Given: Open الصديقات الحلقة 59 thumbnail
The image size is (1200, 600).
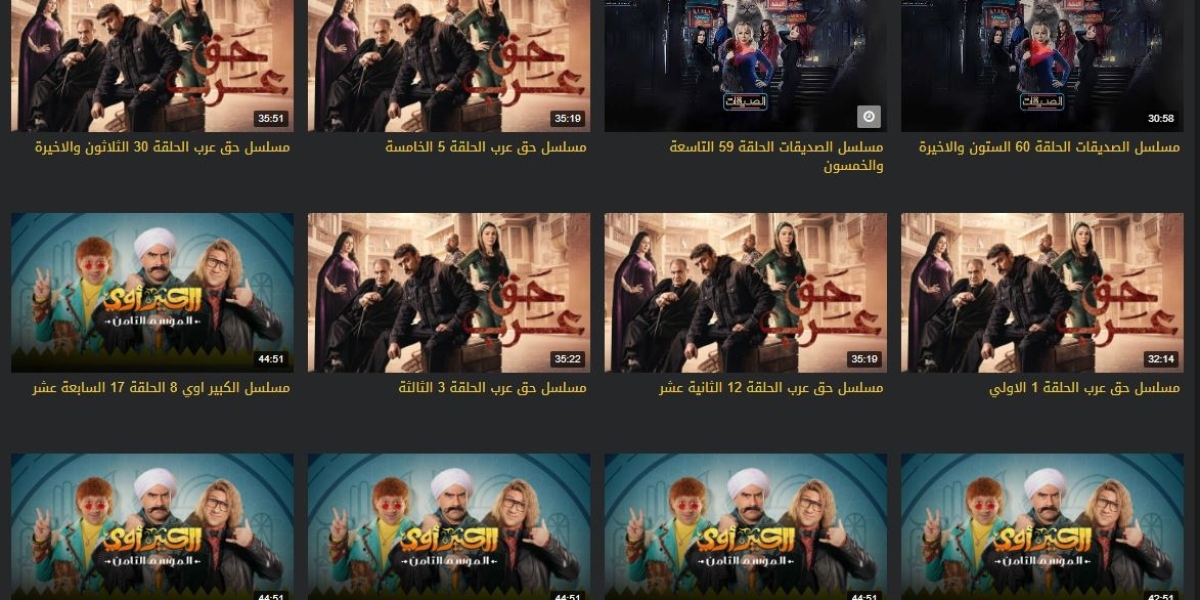Looking at the screenshot, I should pos(745,65).
